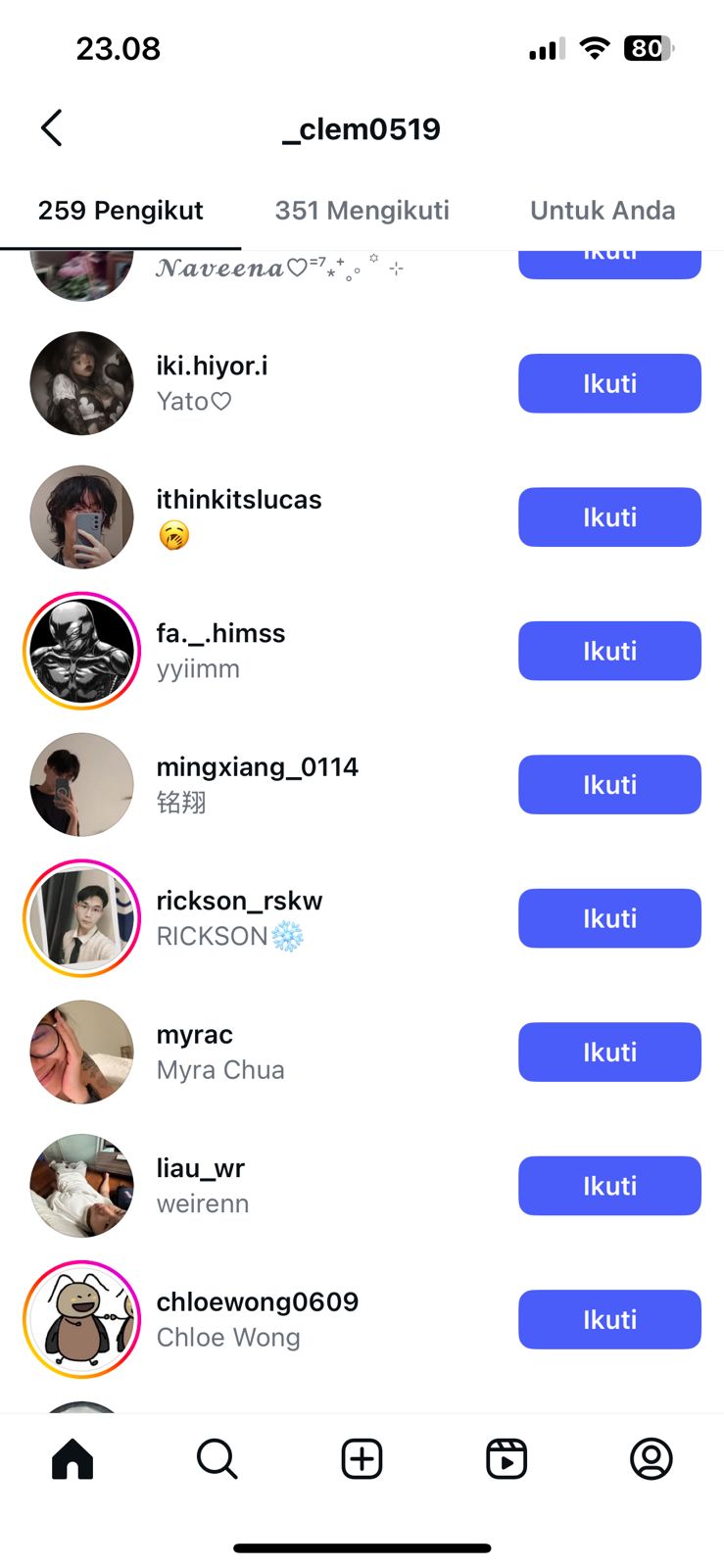Follow fa._.himss
Viewport: 724px width, 1568px height.
tap(608, 651)
